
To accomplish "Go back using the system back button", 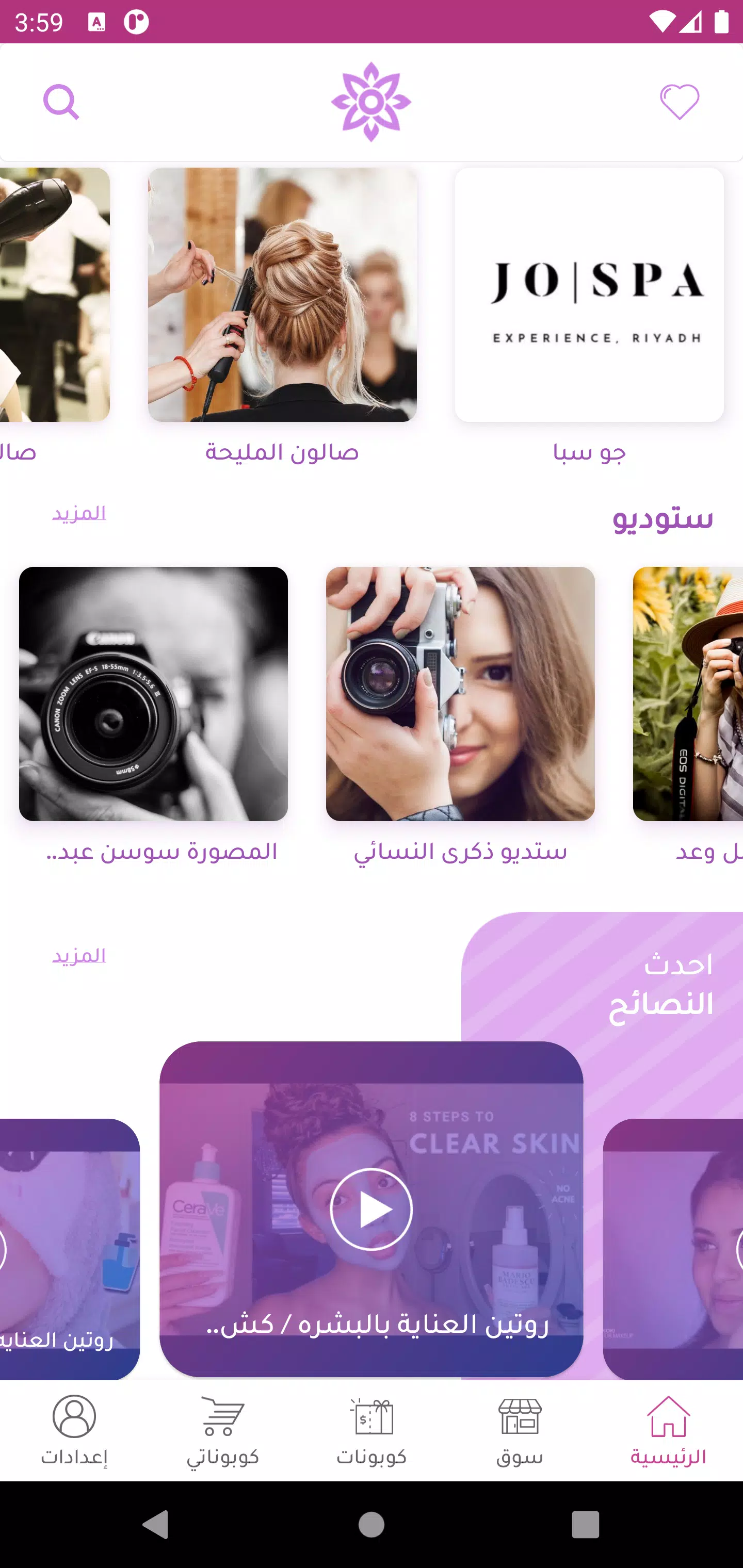I will tap(155, 1525).
